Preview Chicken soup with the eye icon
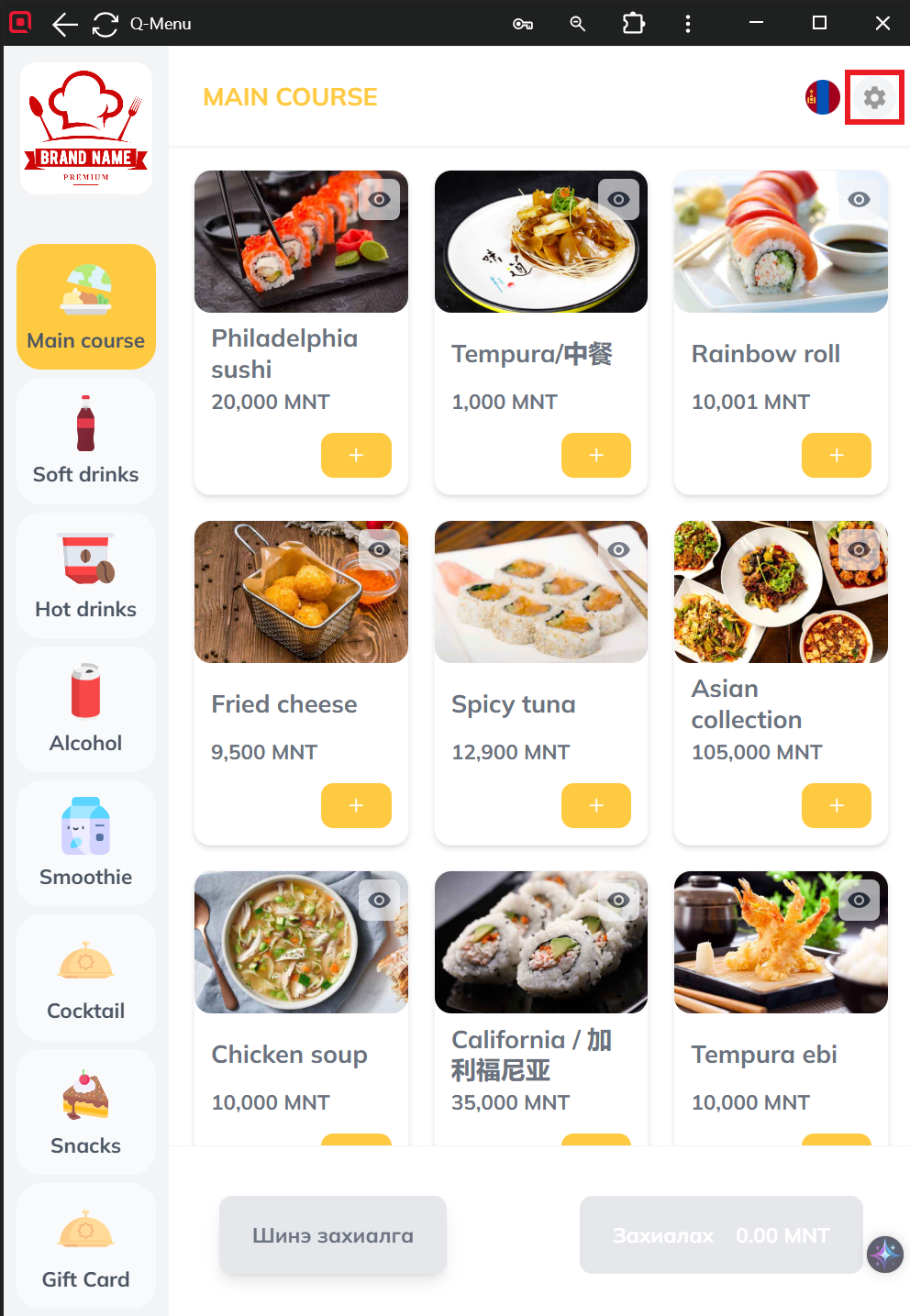This screenshot has height=1316, width=910. 379,901
